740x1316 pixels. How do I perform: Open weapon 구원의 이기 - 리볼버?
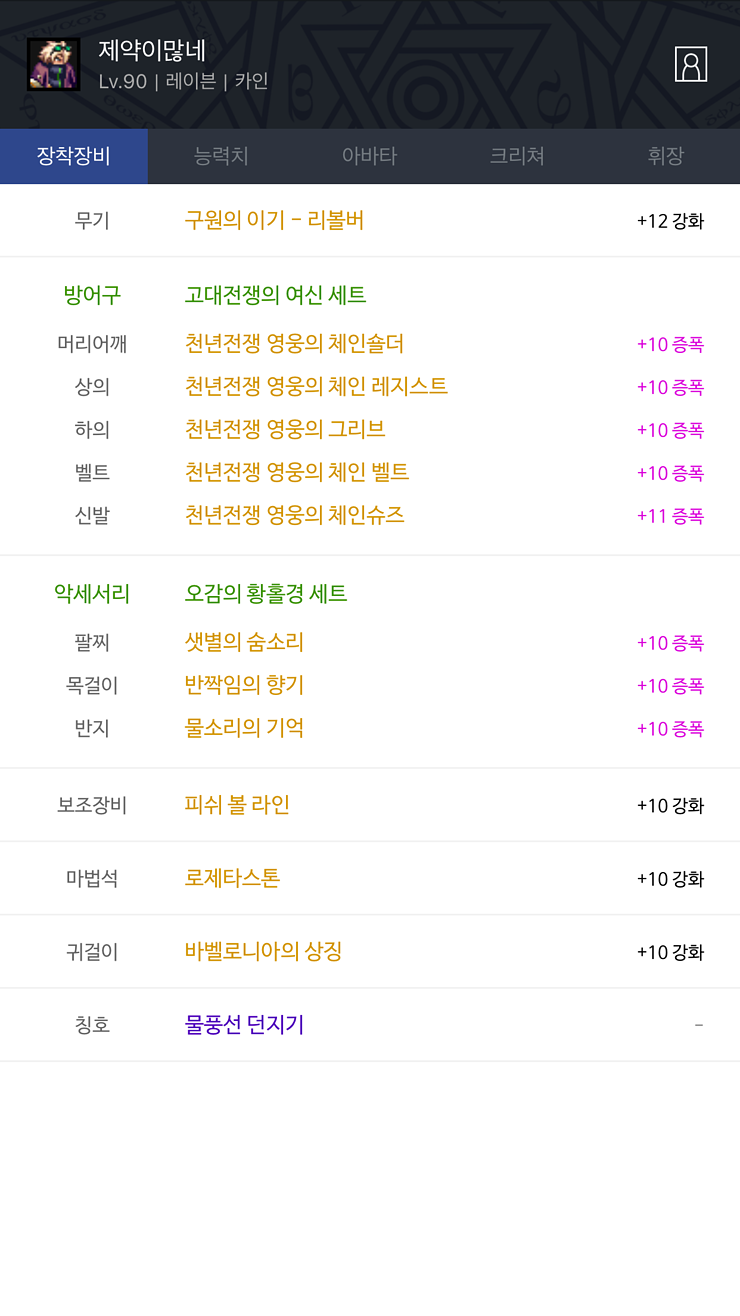274,220
